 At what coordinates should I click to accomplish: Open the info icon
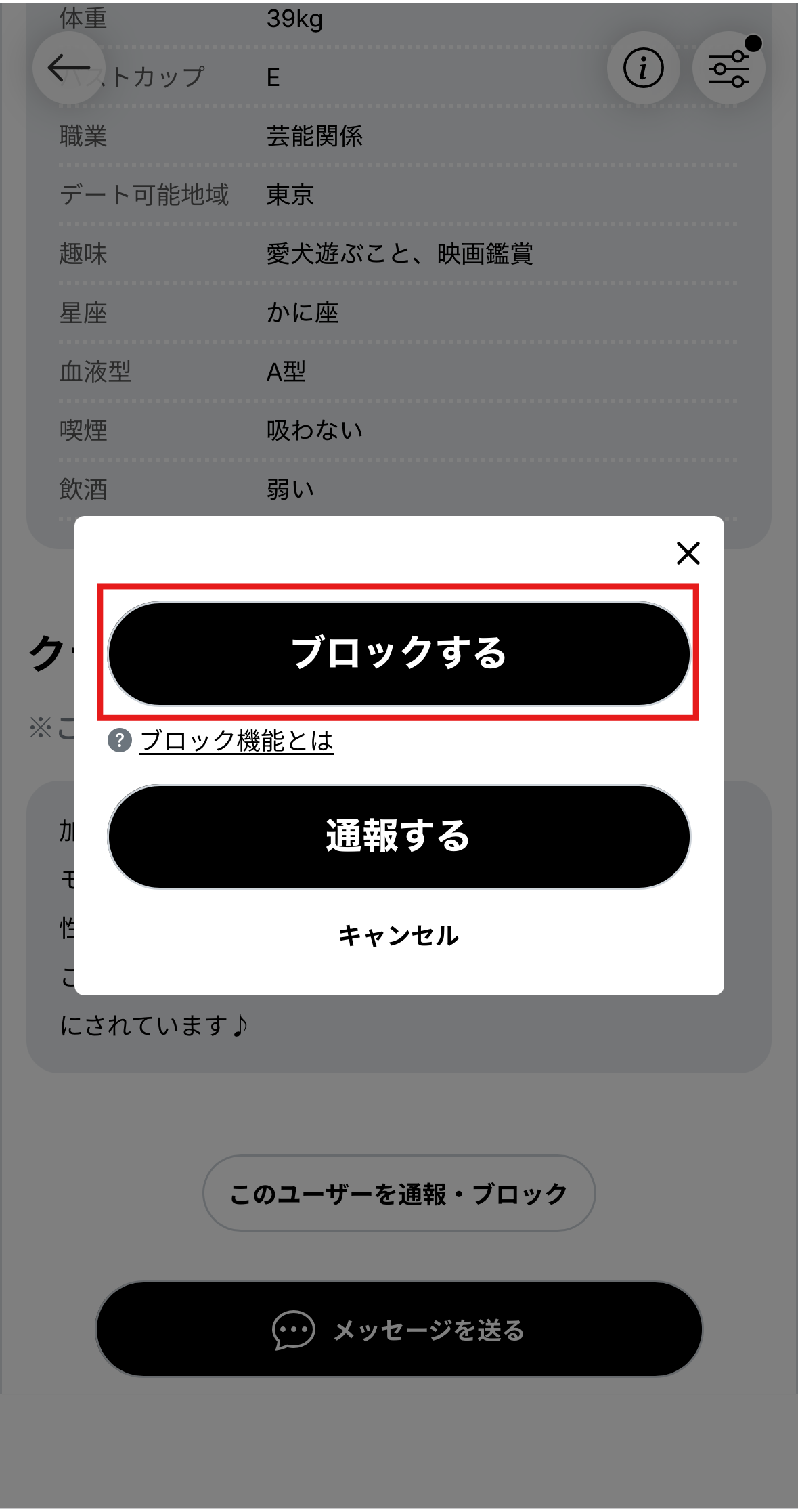click(643, 68)
